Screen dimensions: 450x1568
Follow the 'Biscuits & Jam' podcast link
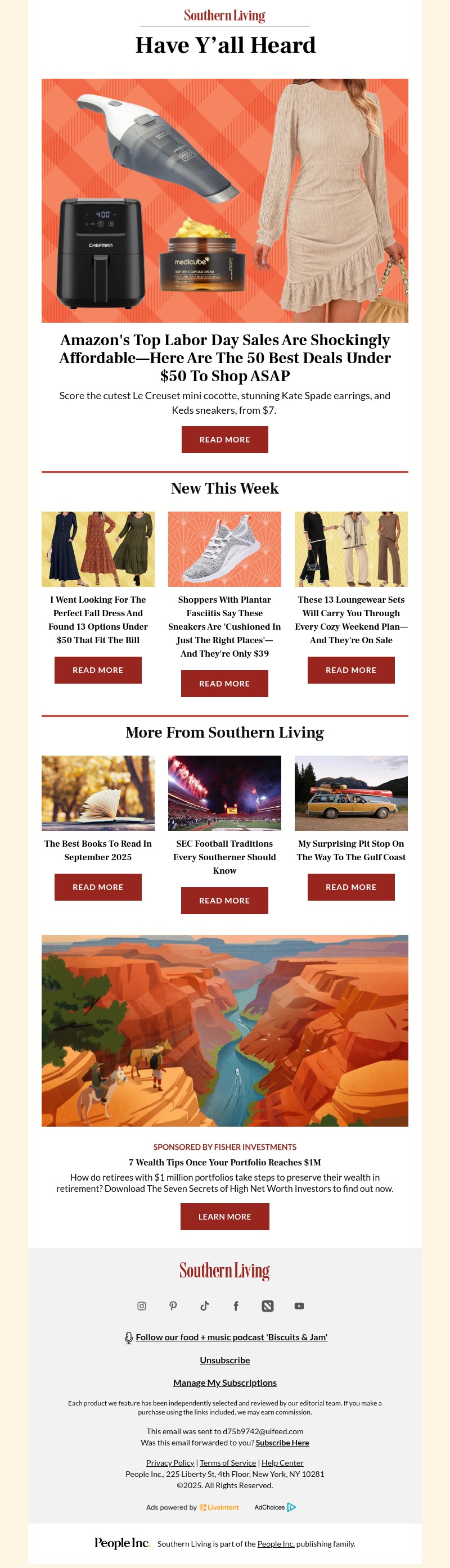[231, 1337]
